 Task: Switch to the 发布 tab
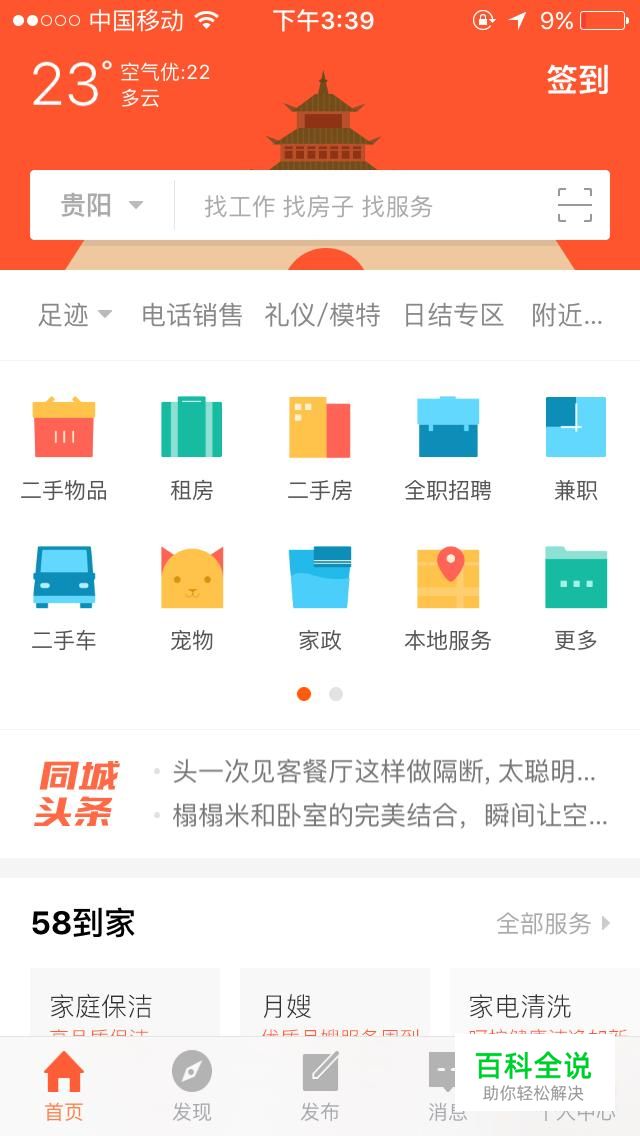320,1085
